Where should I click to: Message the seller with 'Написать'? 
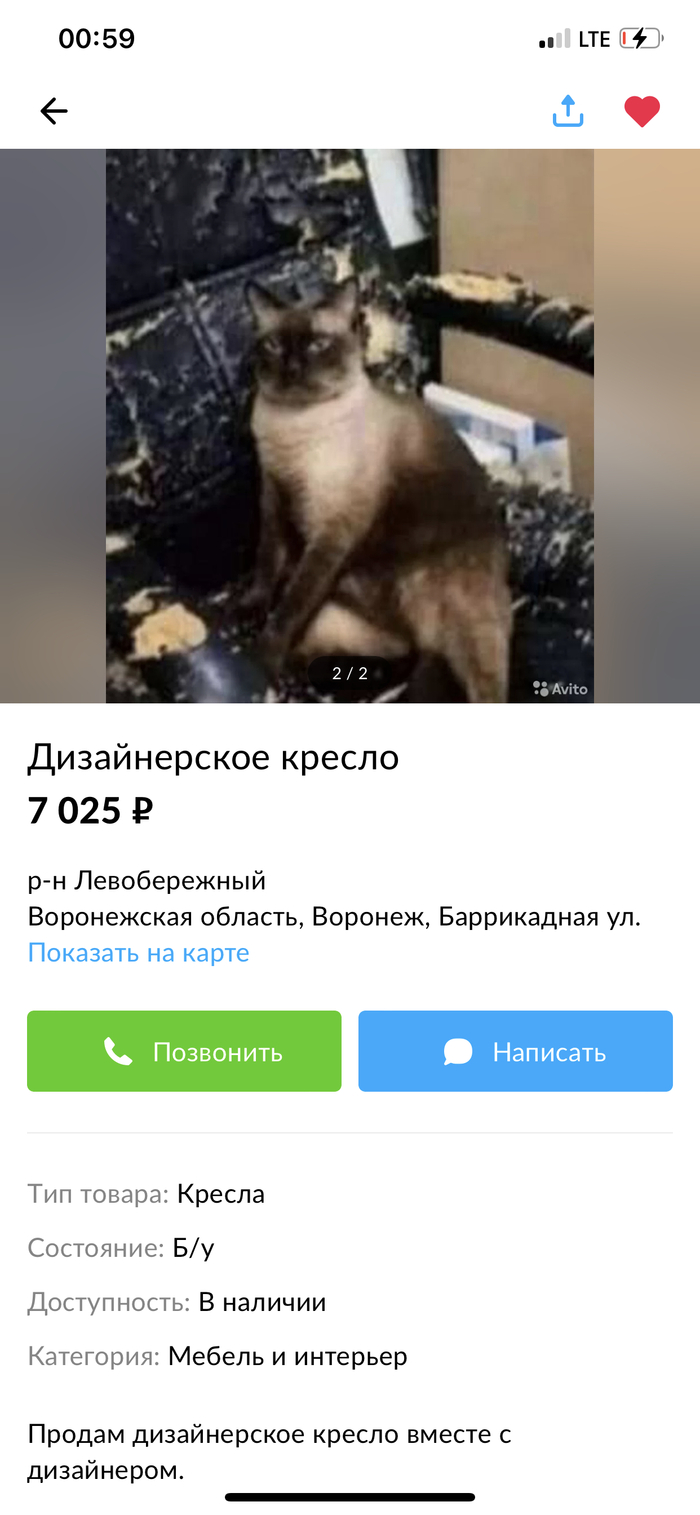pyautogui.click(x=515, y=1051)
